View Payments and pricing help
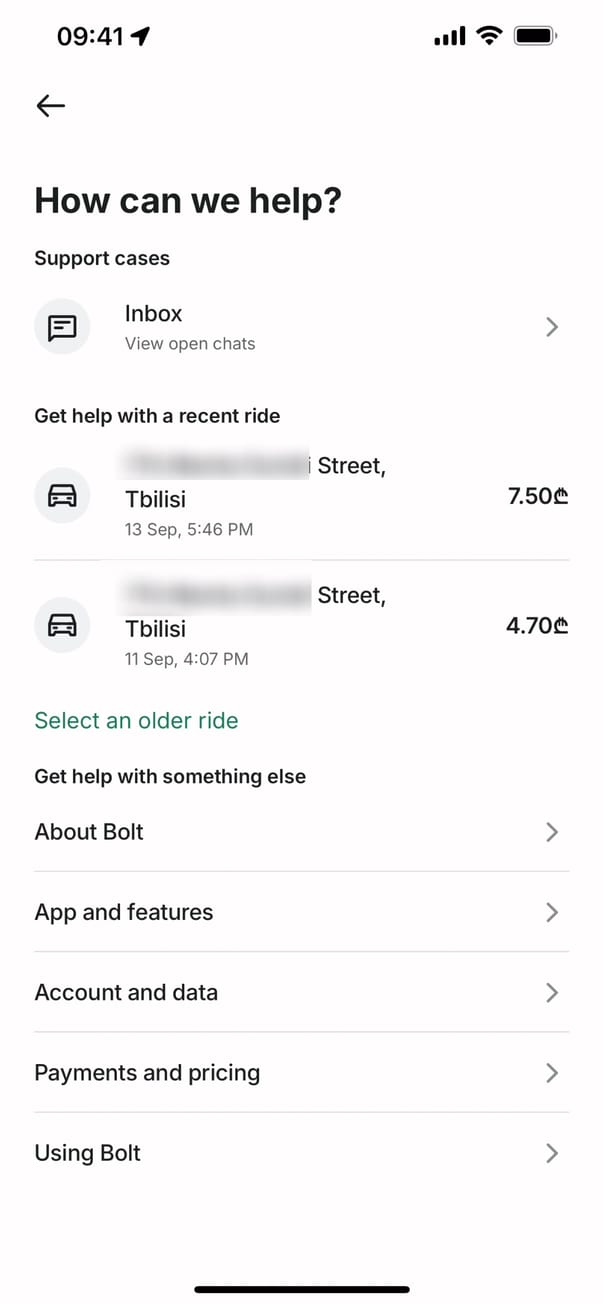 coord(300,1073)
